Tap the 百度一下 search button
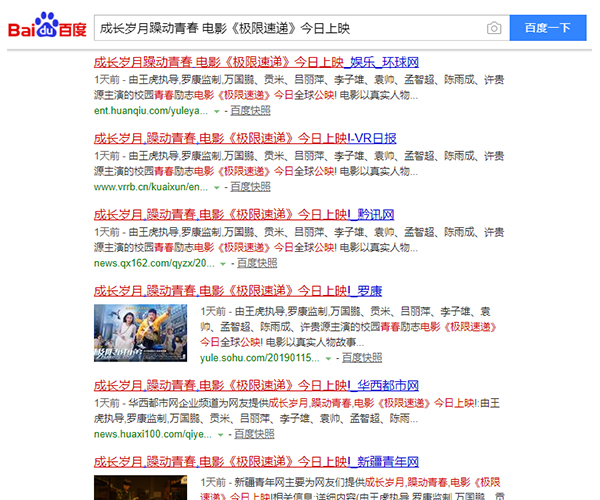600x500 pixels. pyautogui.click(x=547, y=28)
